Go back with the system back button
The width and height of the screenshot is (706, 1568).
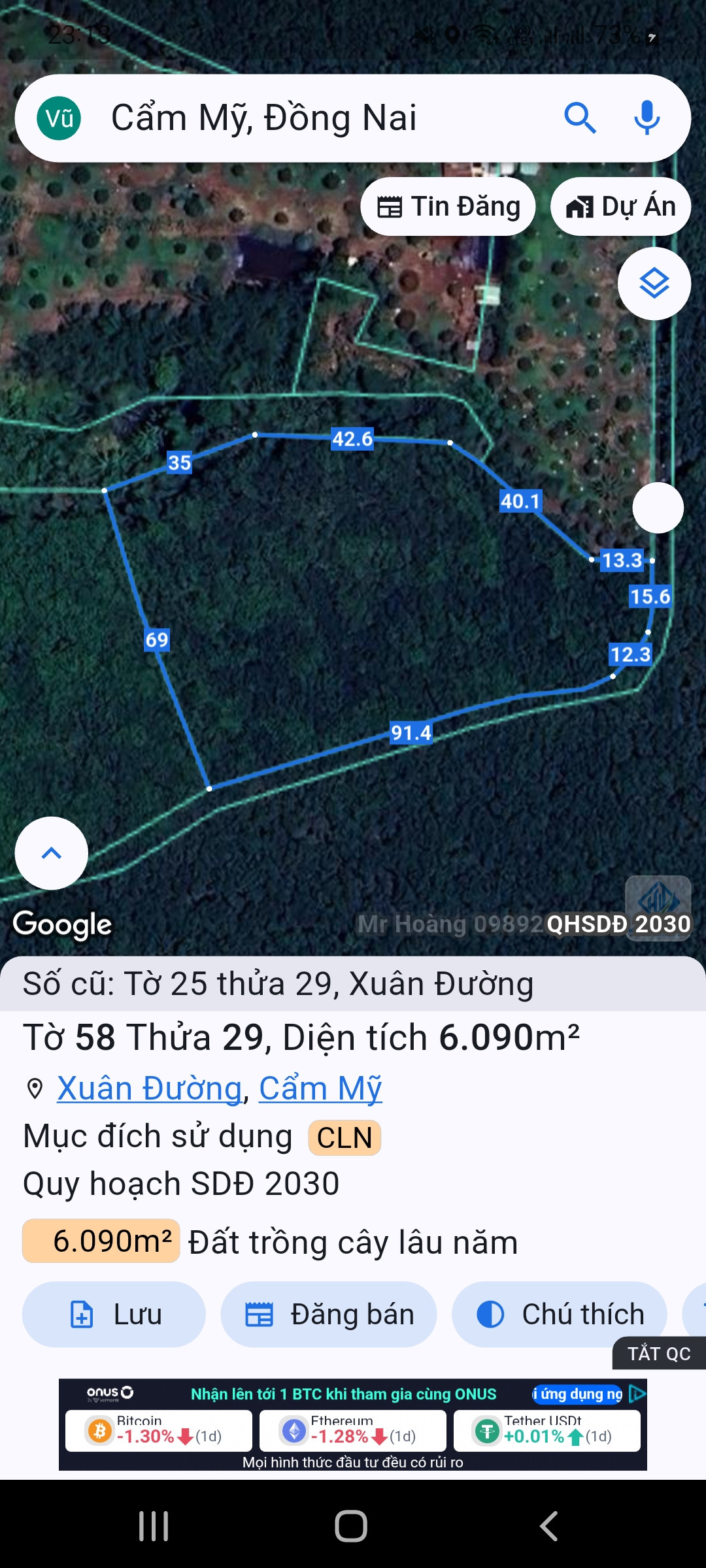point(549,1526)
